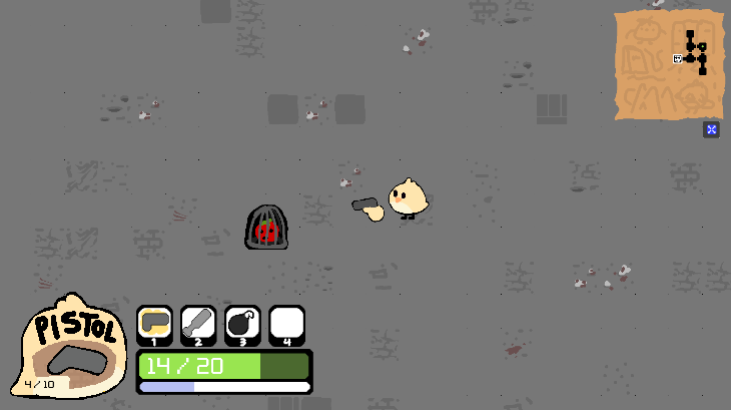731x410 pixels.
Task: Select the bone club in slot 2
Action: (x=198, y=324)
